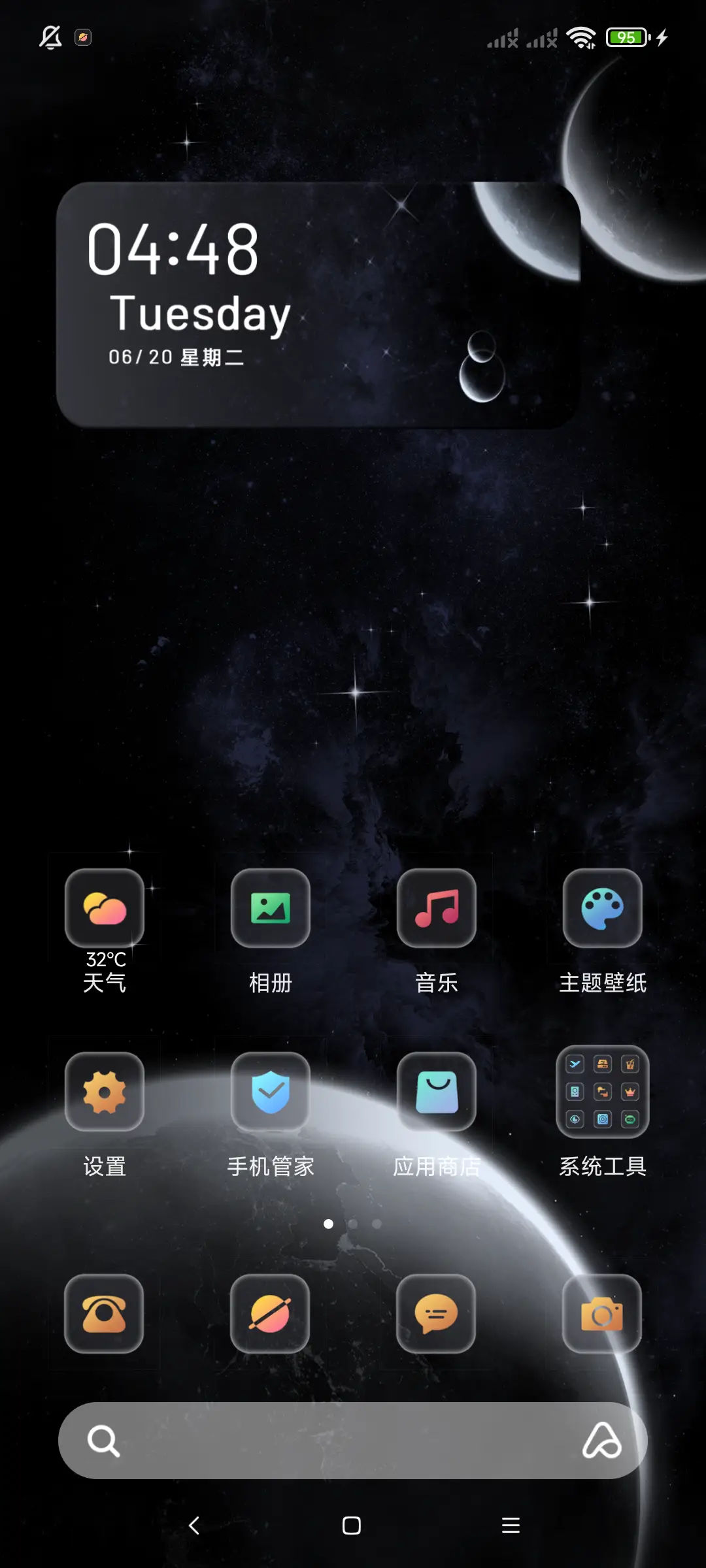The image size is (706, 1568).
Task: Open 主题壁纸 themes and wallpapers
Action: tap(602, 909)
